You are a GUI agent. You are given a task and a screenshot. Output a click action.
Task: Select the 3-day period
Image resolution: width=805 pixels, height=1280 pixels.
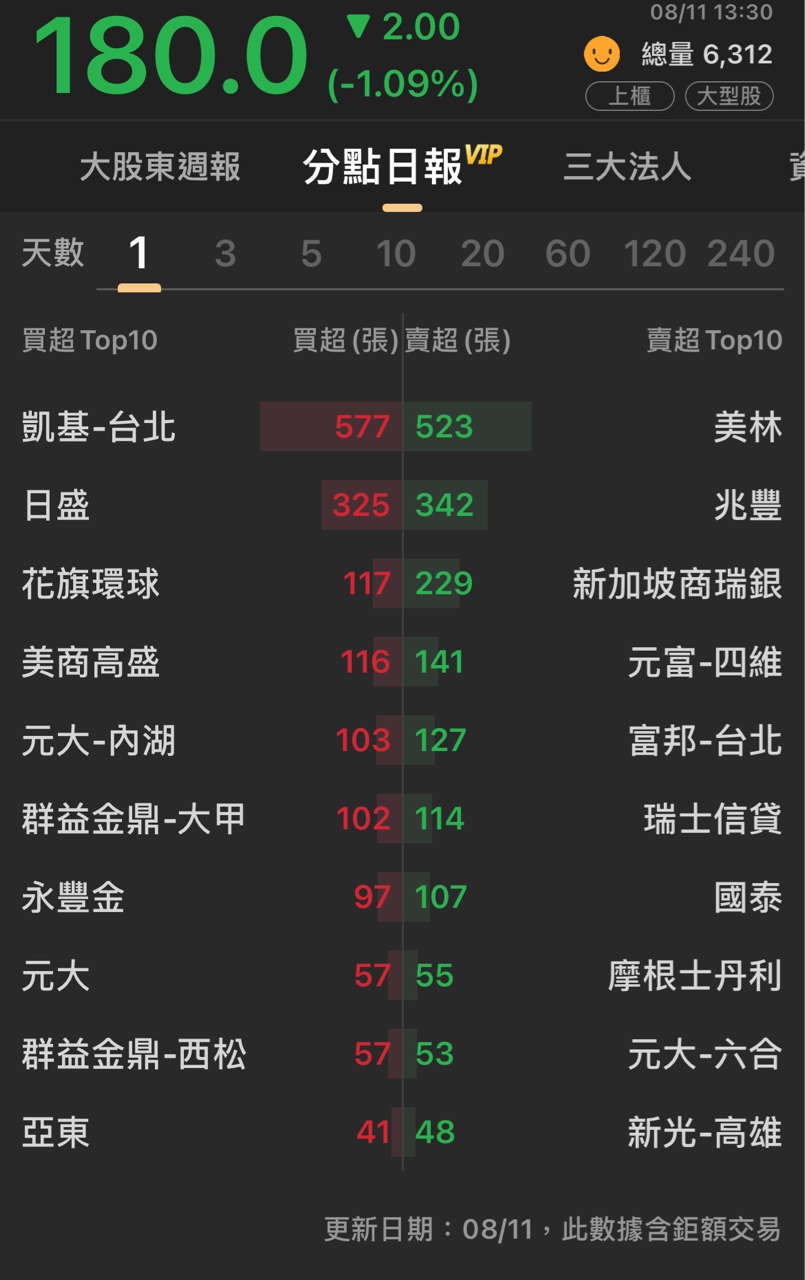[225, 254]
